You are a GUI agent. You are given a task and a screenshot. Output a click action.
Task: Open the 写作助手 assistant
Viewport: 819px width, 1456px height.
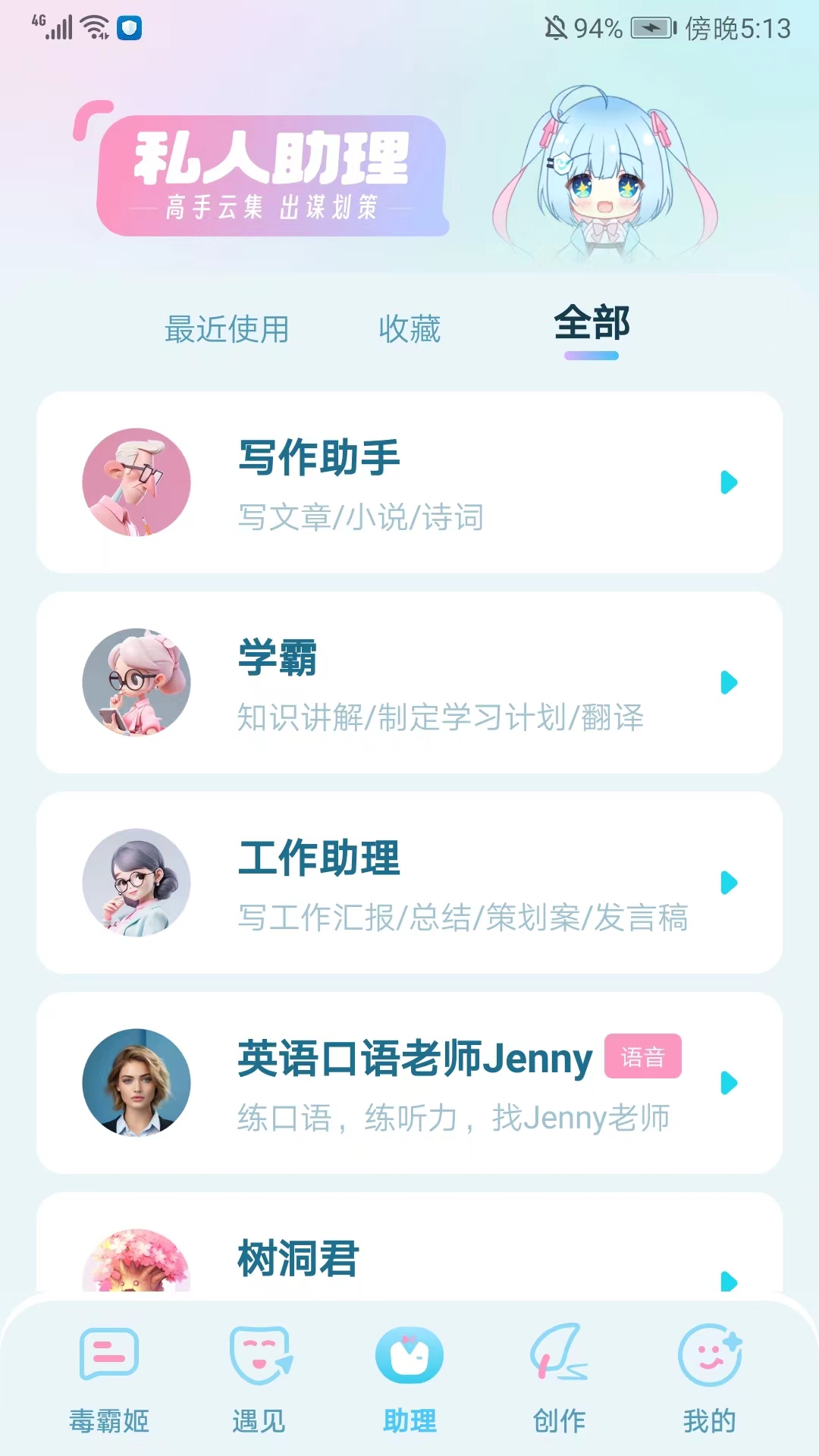click(409, 482)
